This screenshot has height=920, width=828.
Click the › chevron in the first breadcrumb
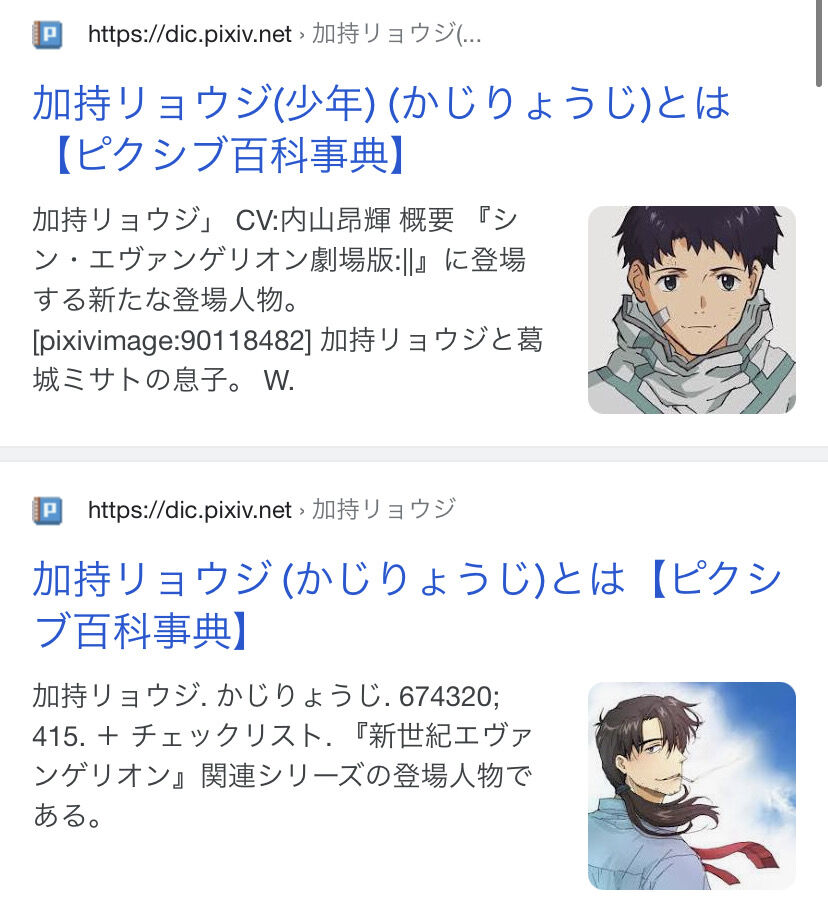click(300, 33)
